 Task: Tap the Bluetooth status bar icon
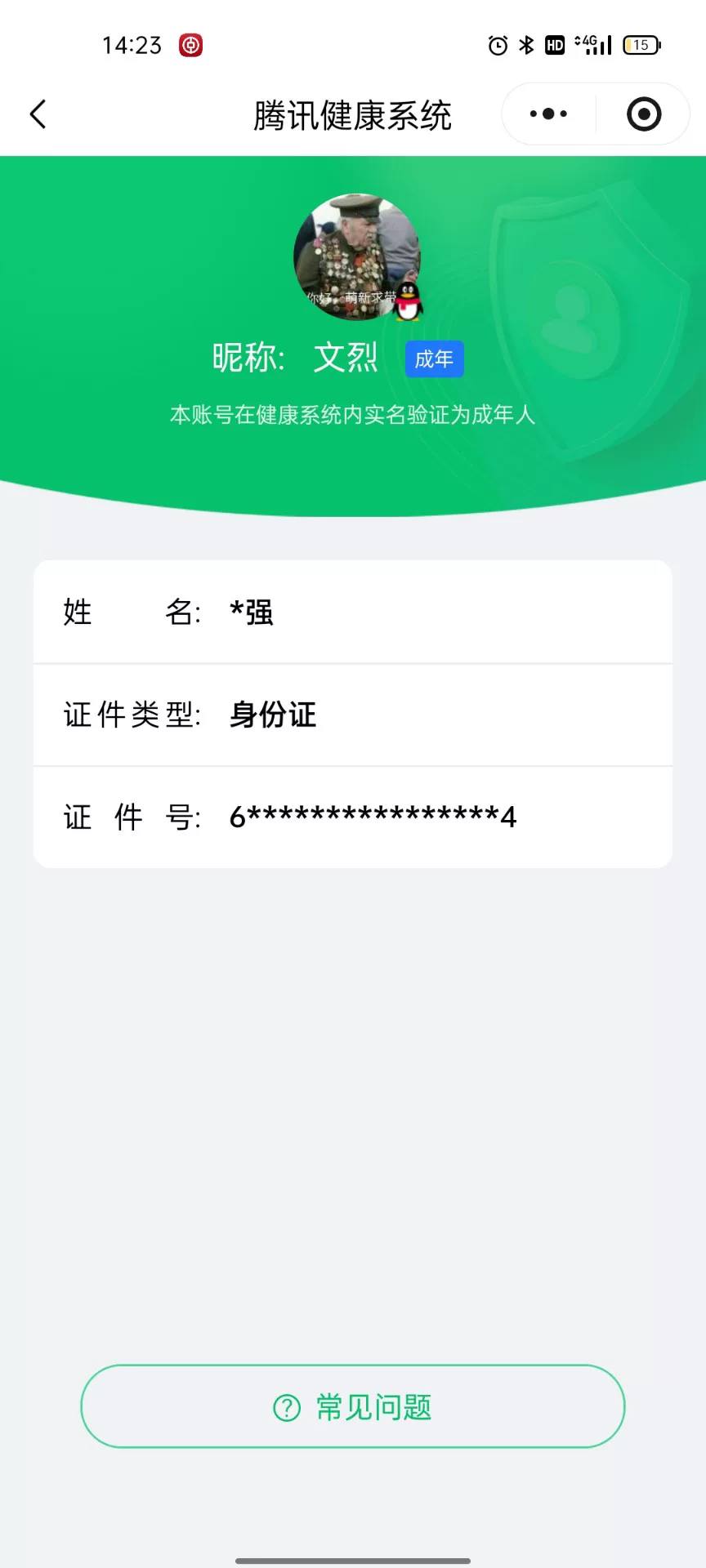[525, 45]
